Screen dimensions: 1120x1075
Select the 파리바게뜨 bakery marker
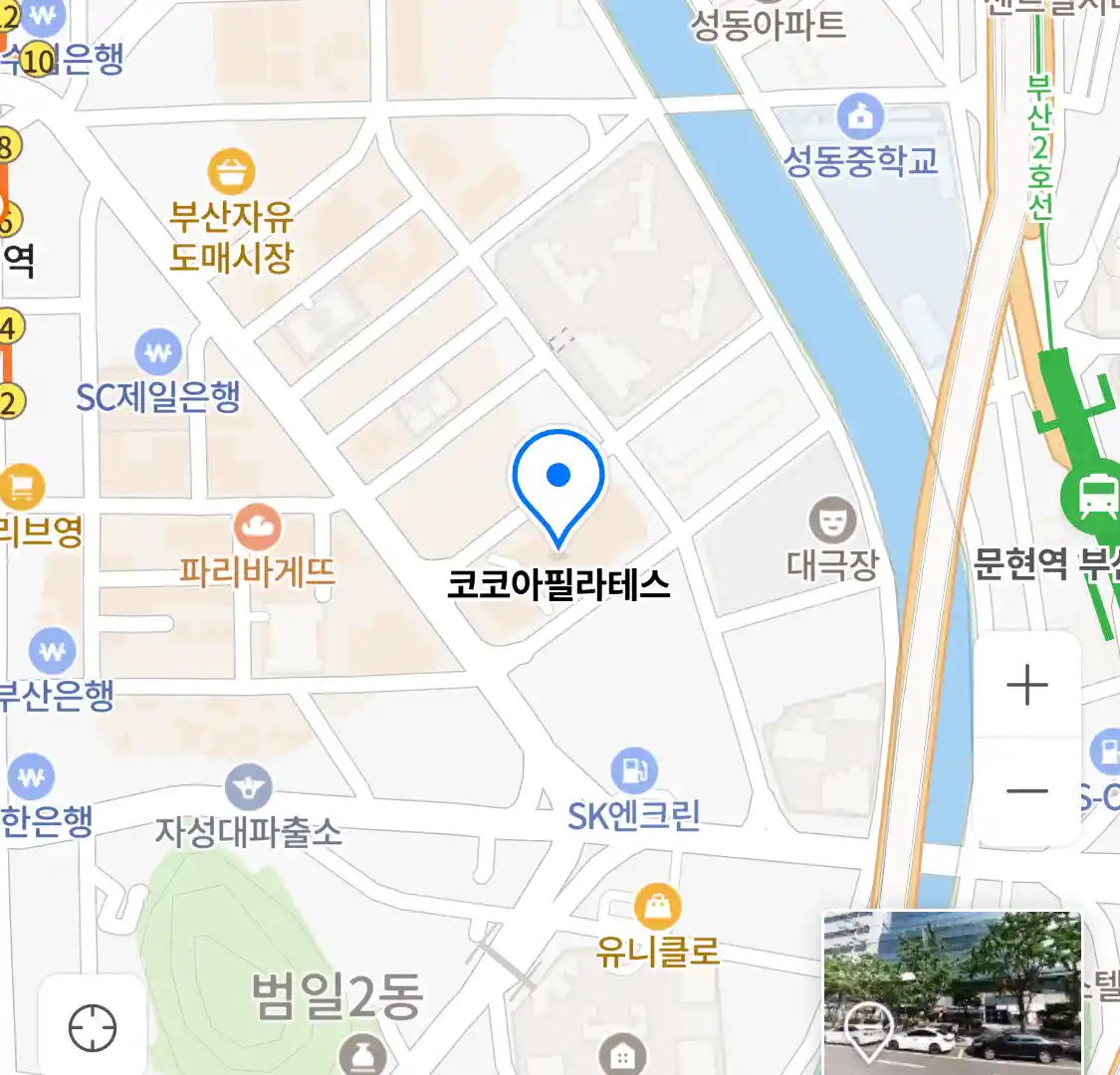point(257,527)
